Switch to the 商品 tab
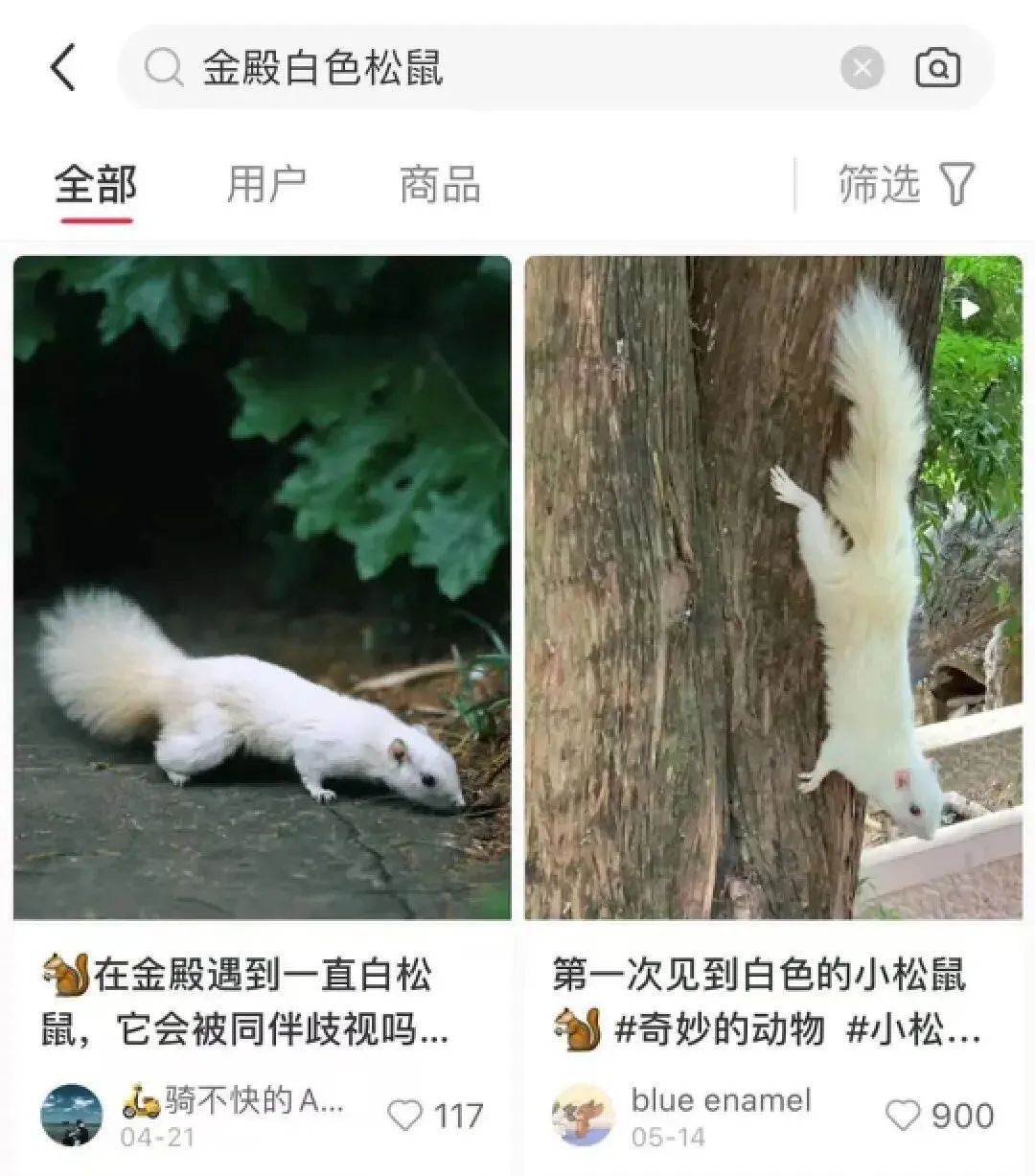The height and width of the screenshot is (1176, 1035). click(441, 184)
